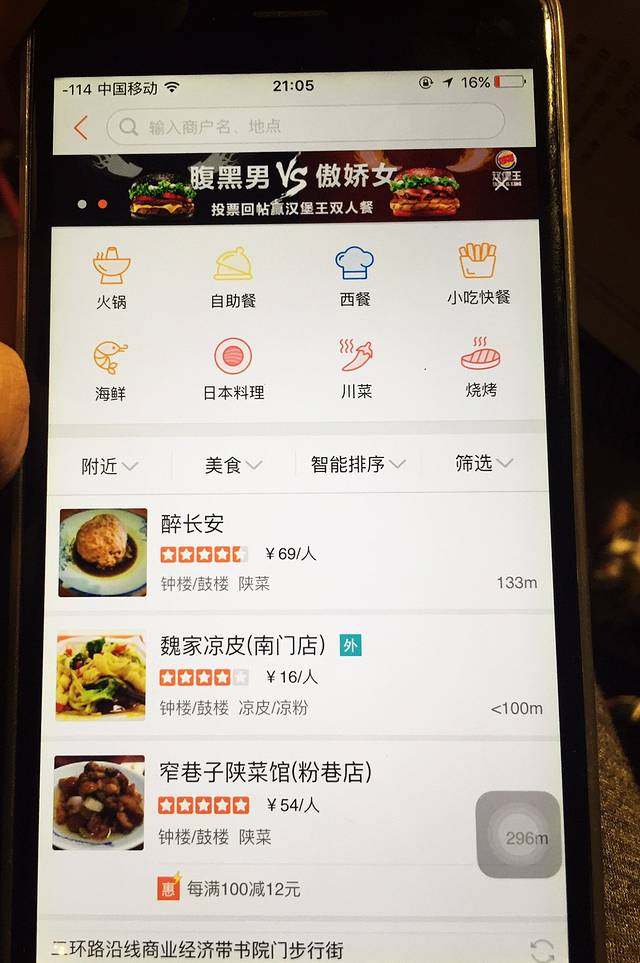Choose the 海鲜 seafood category
The height and width of the screenshot is (963, 640).
click(x=110, y=369)
